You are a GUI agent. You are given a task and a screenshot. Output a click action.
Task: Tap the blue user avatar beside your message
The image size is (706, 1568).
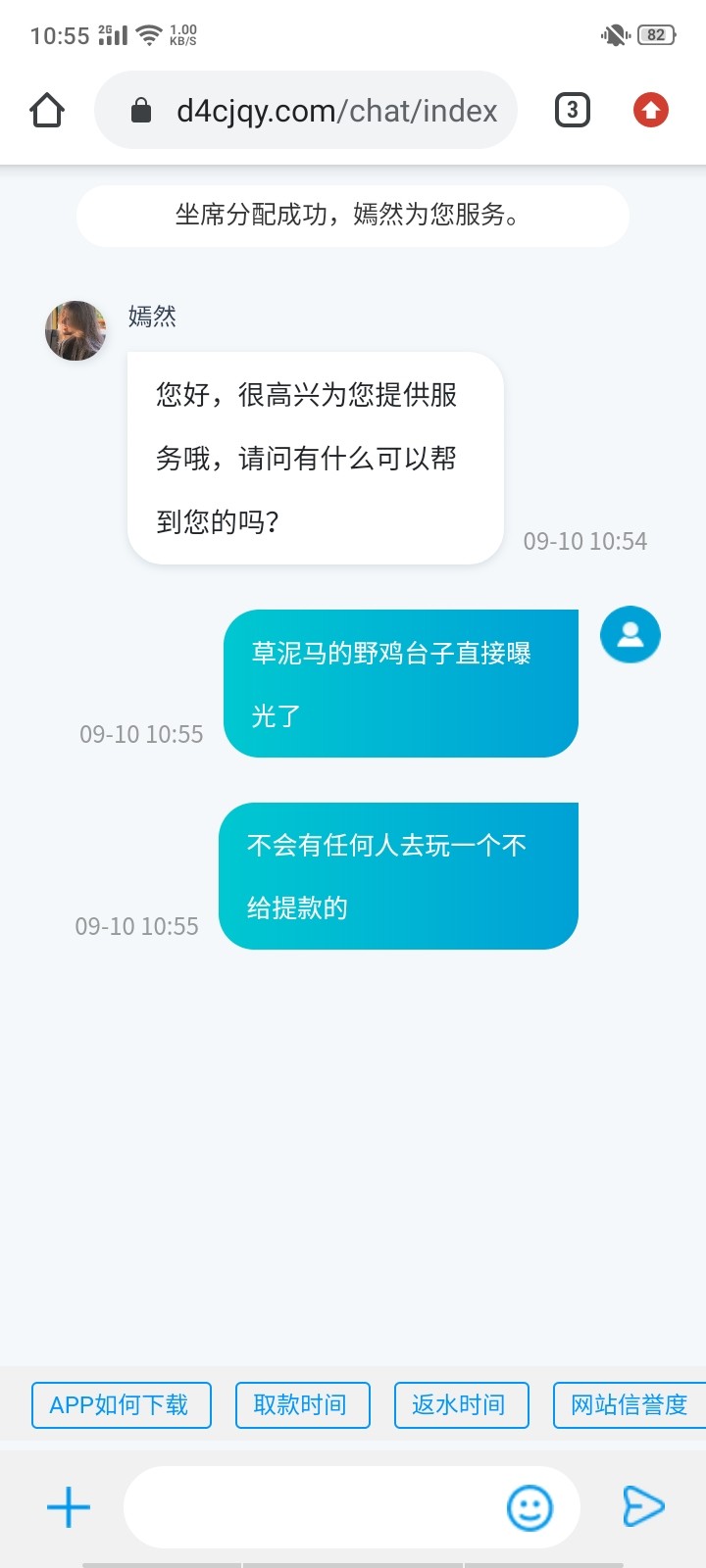click(x=630, y=634)
